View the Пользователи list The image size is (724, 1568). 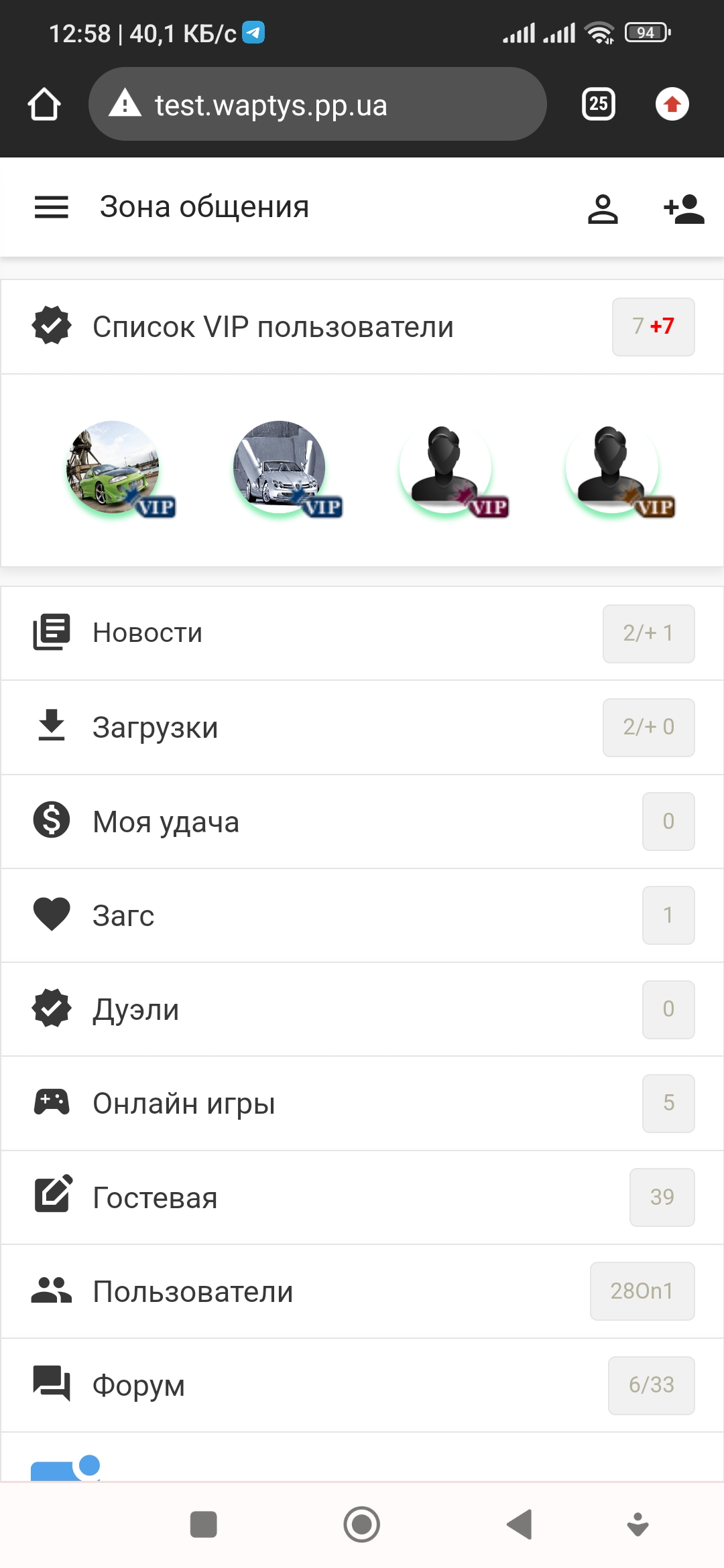click(x=193, y=1291)
